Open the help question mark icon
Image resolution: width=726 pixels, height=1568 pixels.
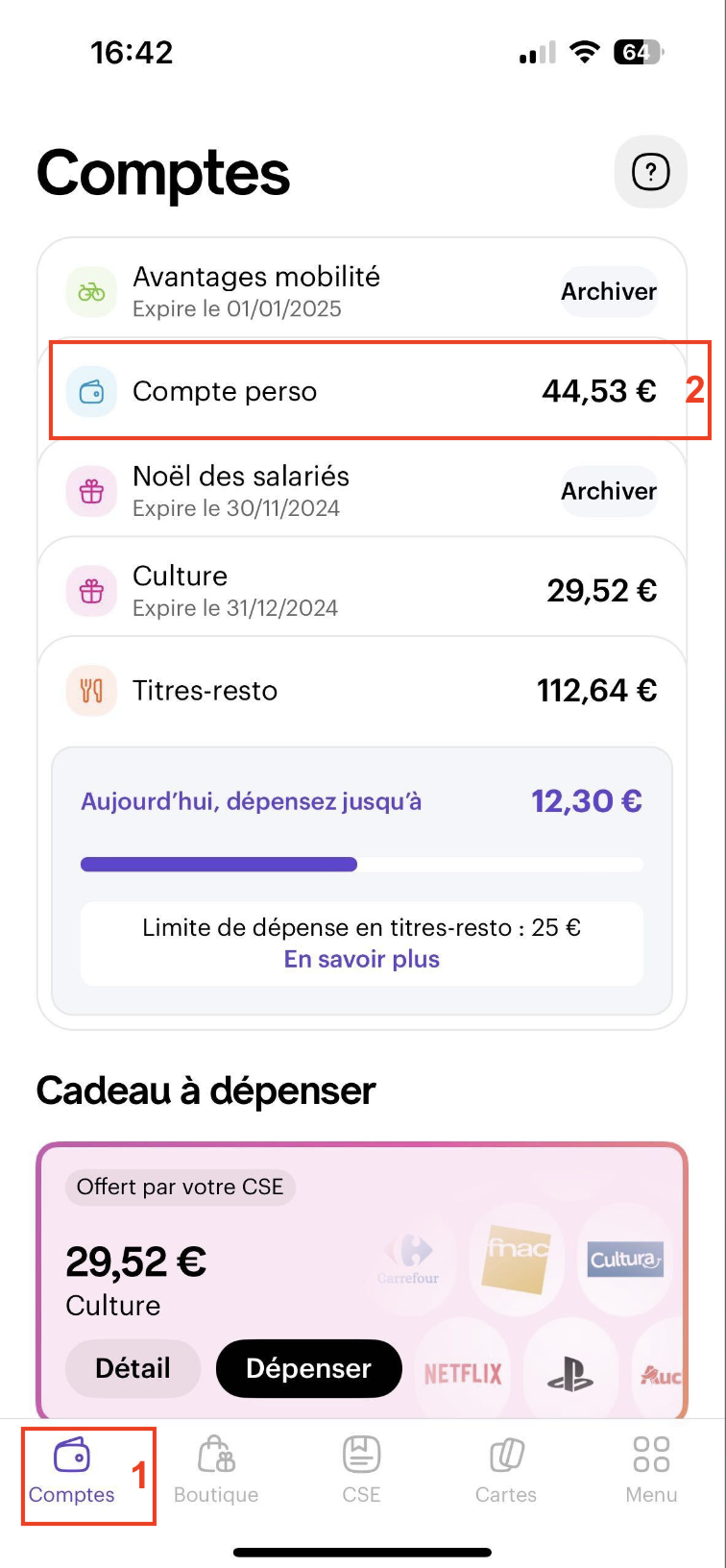coord(650,173)
